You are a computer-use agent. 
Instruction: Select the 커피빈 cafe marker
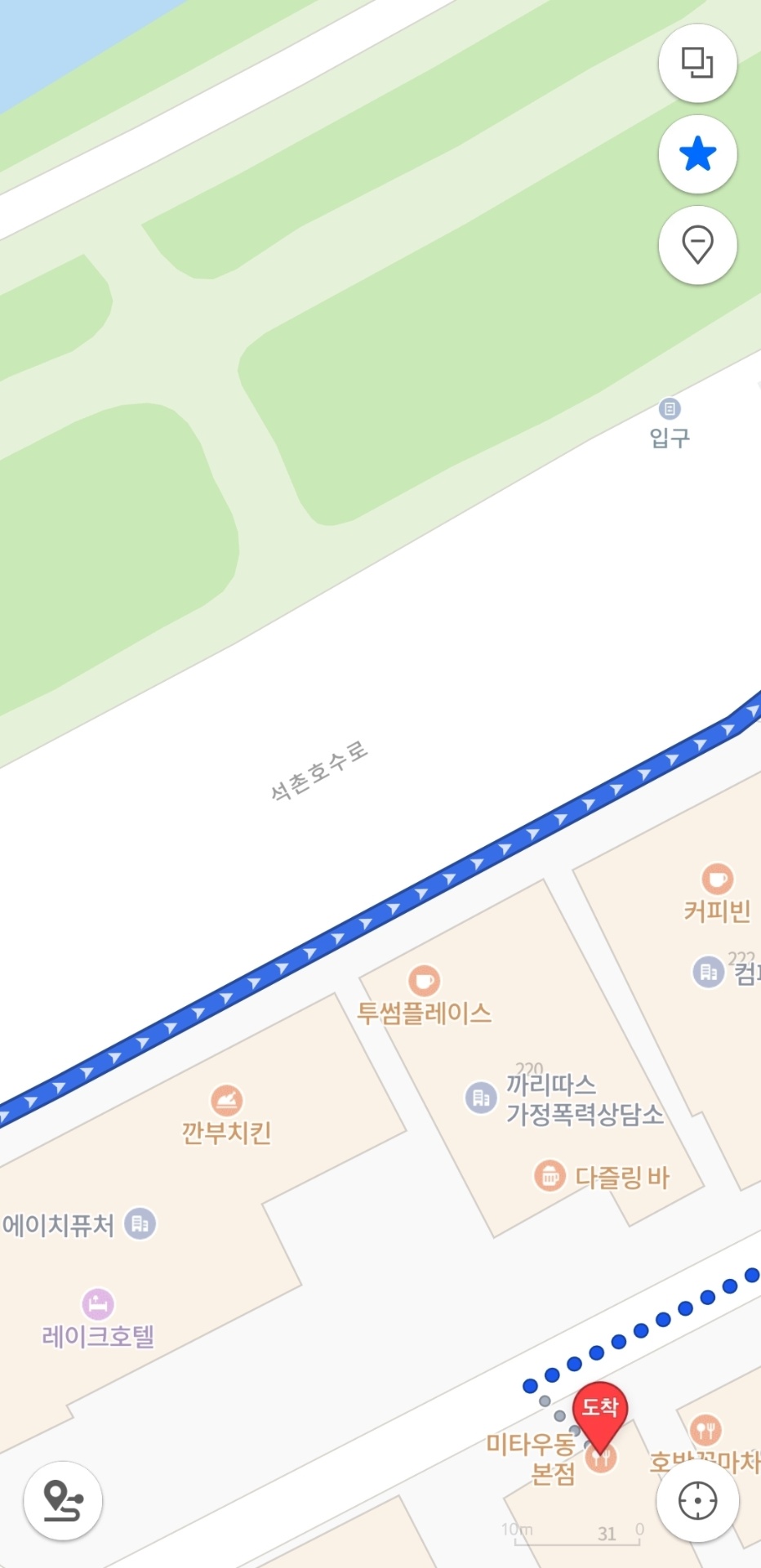(717, 879)
